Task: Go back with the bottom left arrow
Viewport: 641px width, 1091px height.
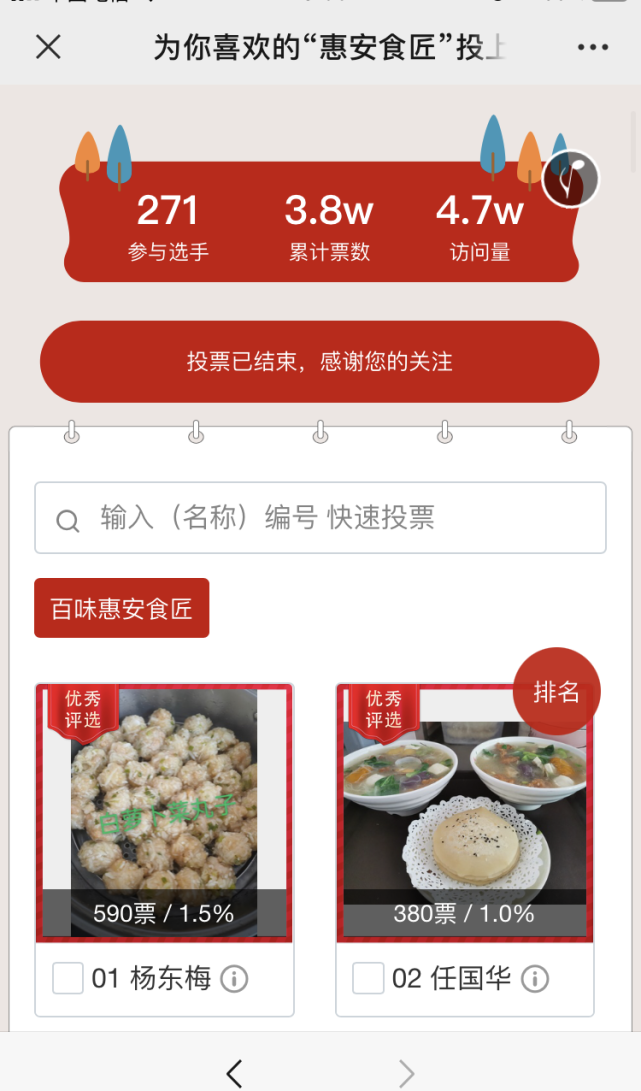Action: pyautogui.click(x=235, y=1073)
